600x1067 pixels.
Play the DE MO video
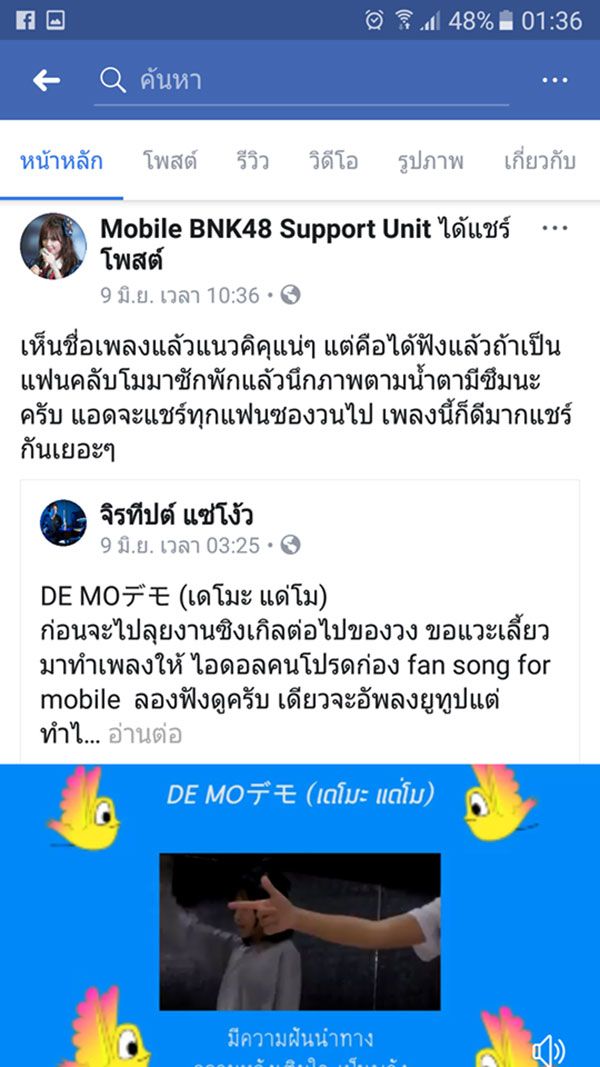click(300, 930)
